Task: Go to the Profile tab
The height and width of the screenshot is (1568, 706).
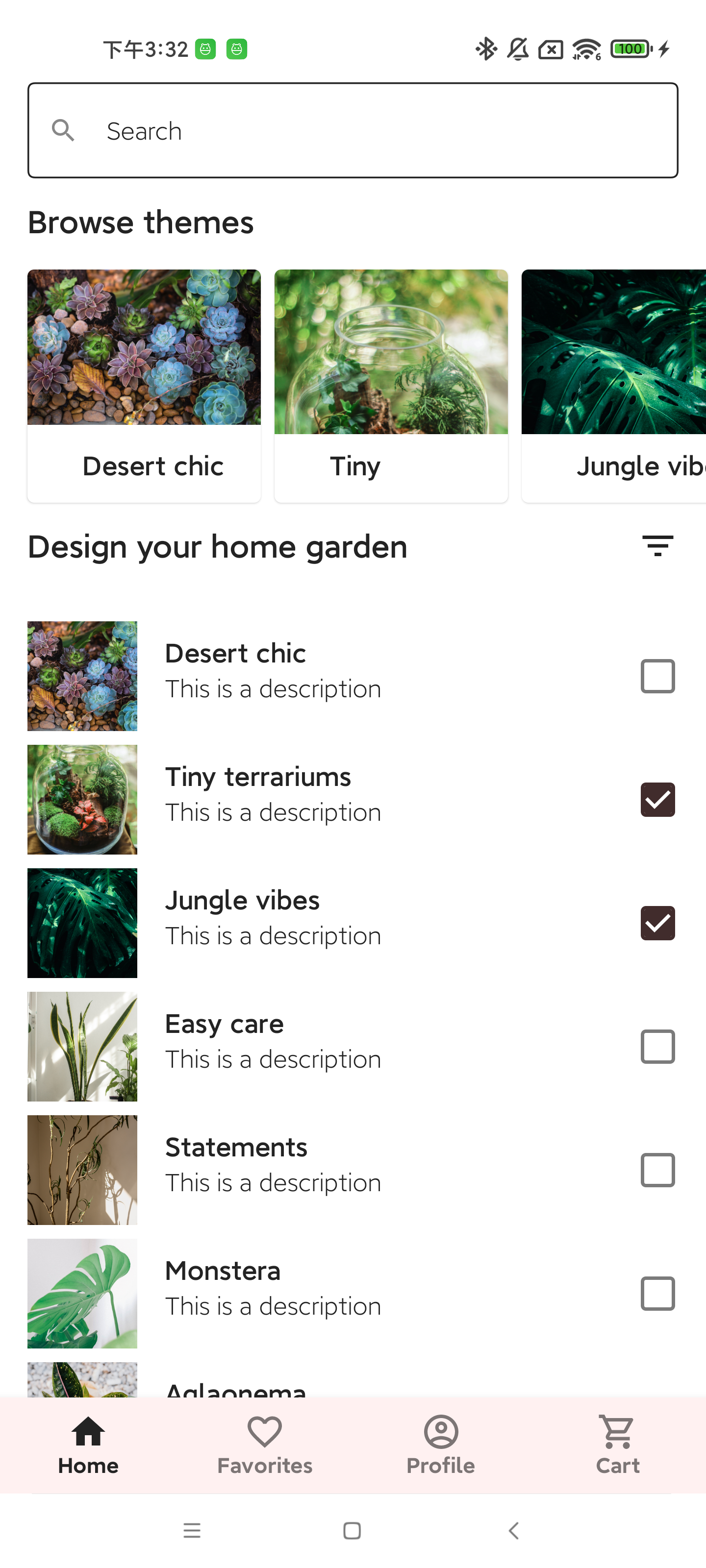Action: (440, 1445)
